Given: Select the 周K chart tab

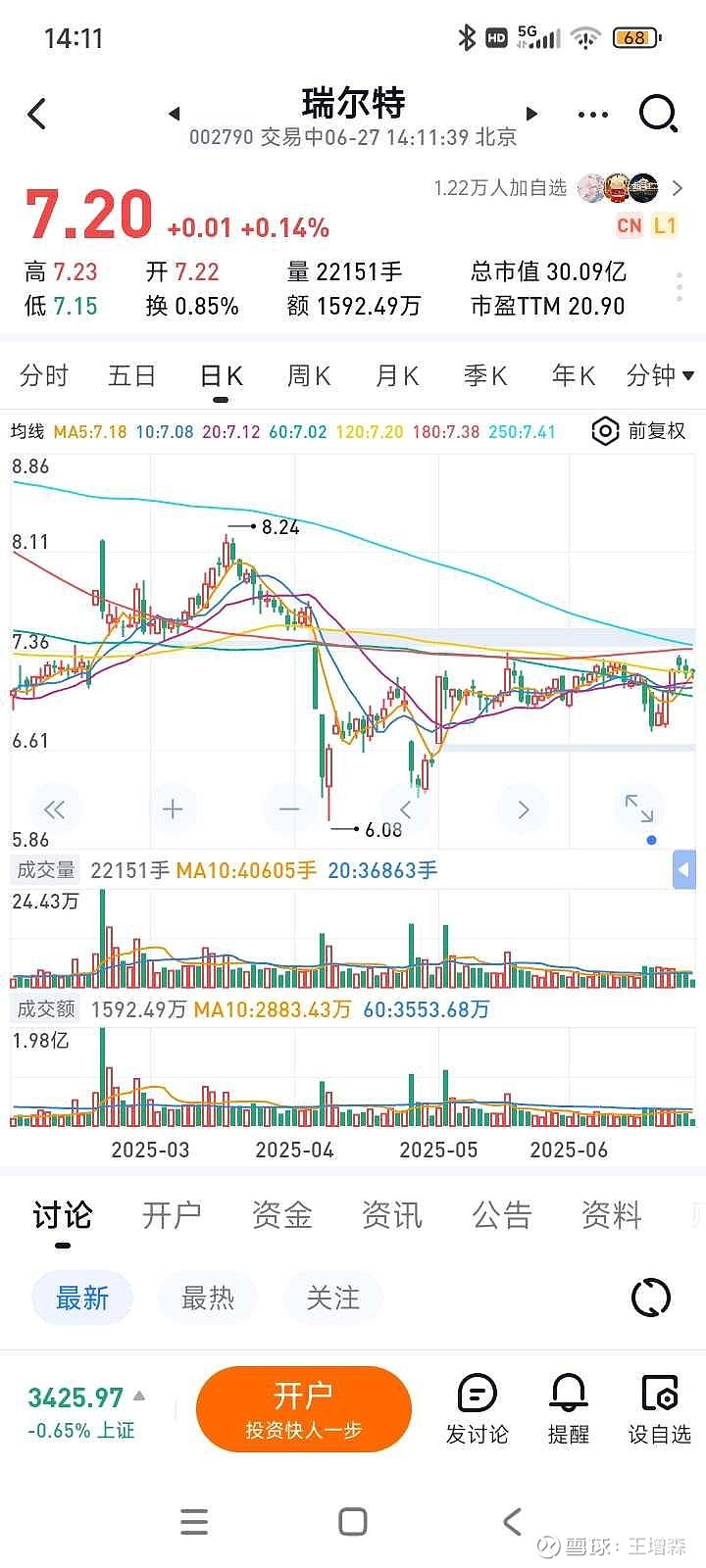Looking at the screenshot, I should 309,375.
